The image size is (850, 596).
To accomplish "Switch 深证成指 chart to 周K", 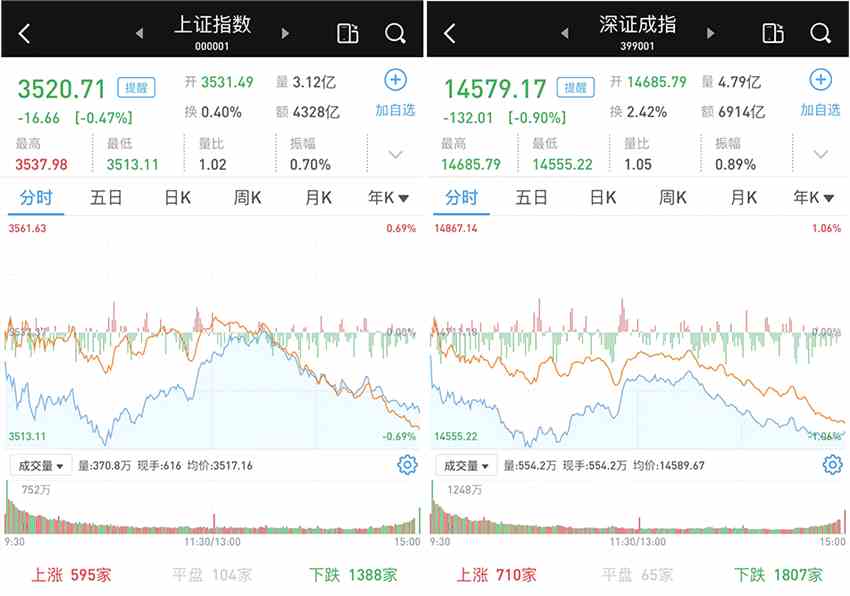I will (673, 198).
